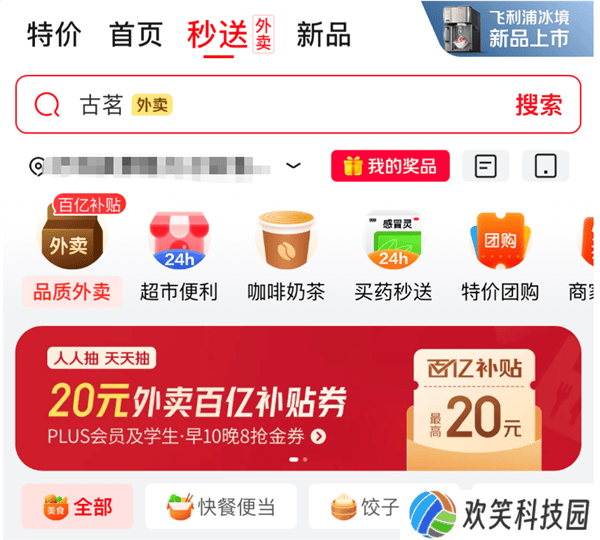The height and width of the screenshot is (540, 600).
Task: Open 买药秒送 category
Action: tap(393, 255)
